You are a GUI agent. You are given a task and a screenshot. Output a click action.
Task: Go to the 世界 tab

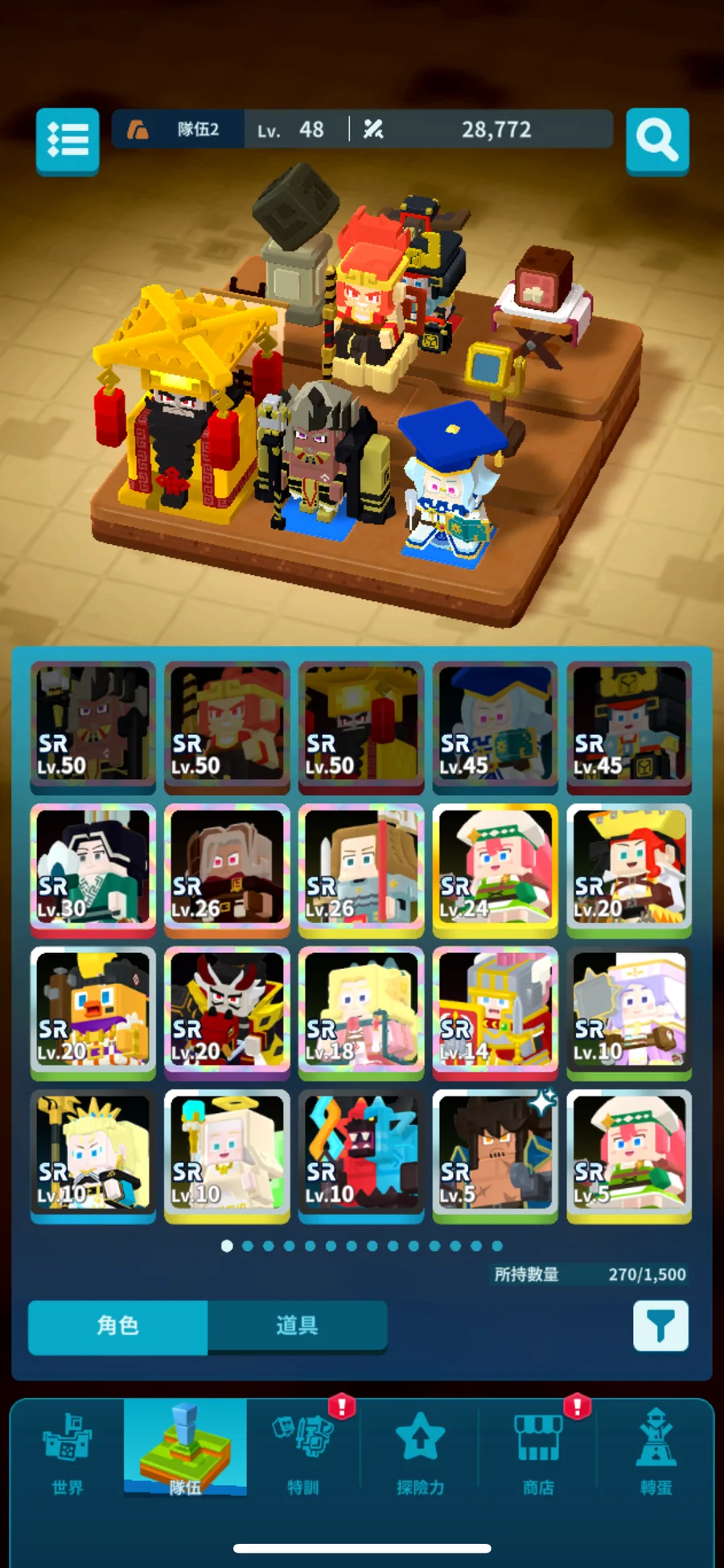pos(68,1454)
